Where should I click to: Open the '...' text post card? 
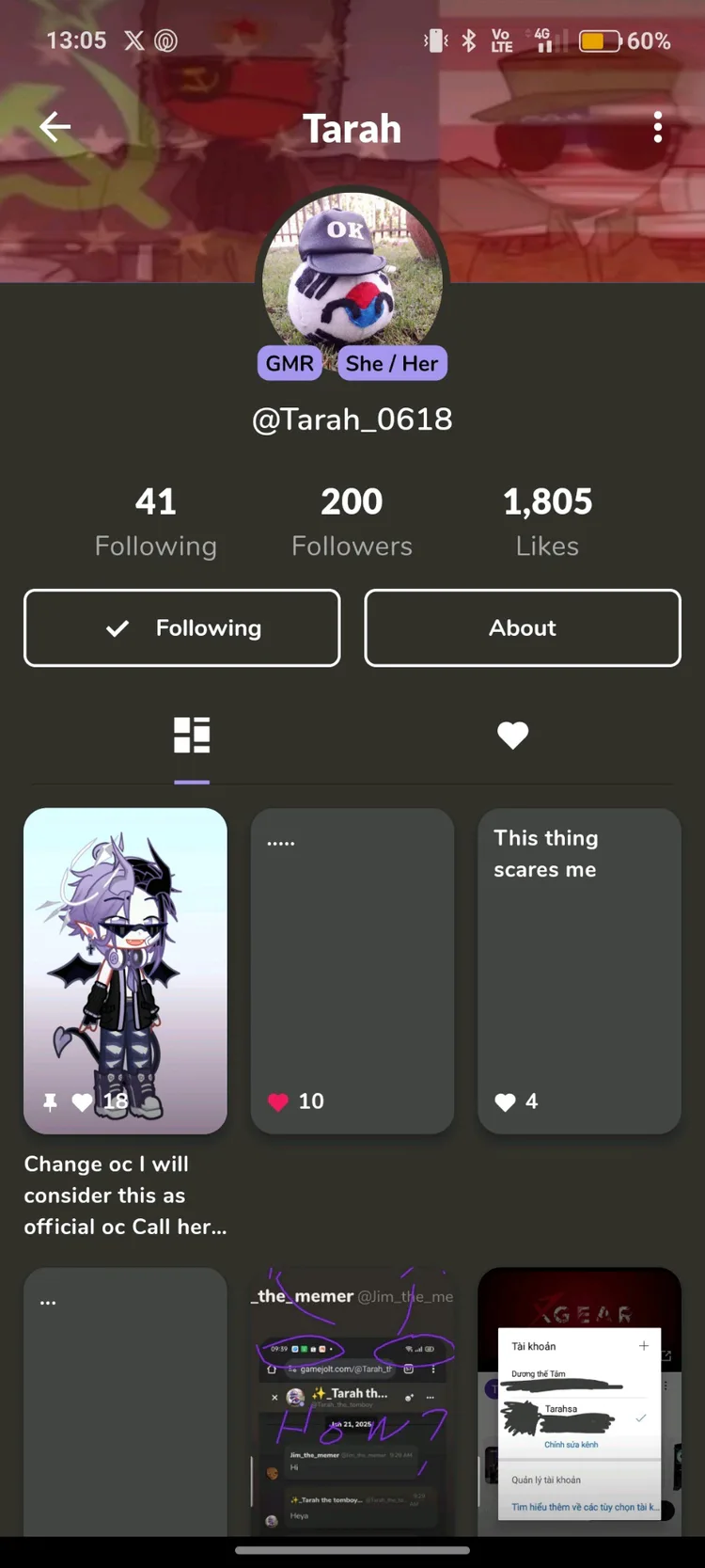[125, 1402]
